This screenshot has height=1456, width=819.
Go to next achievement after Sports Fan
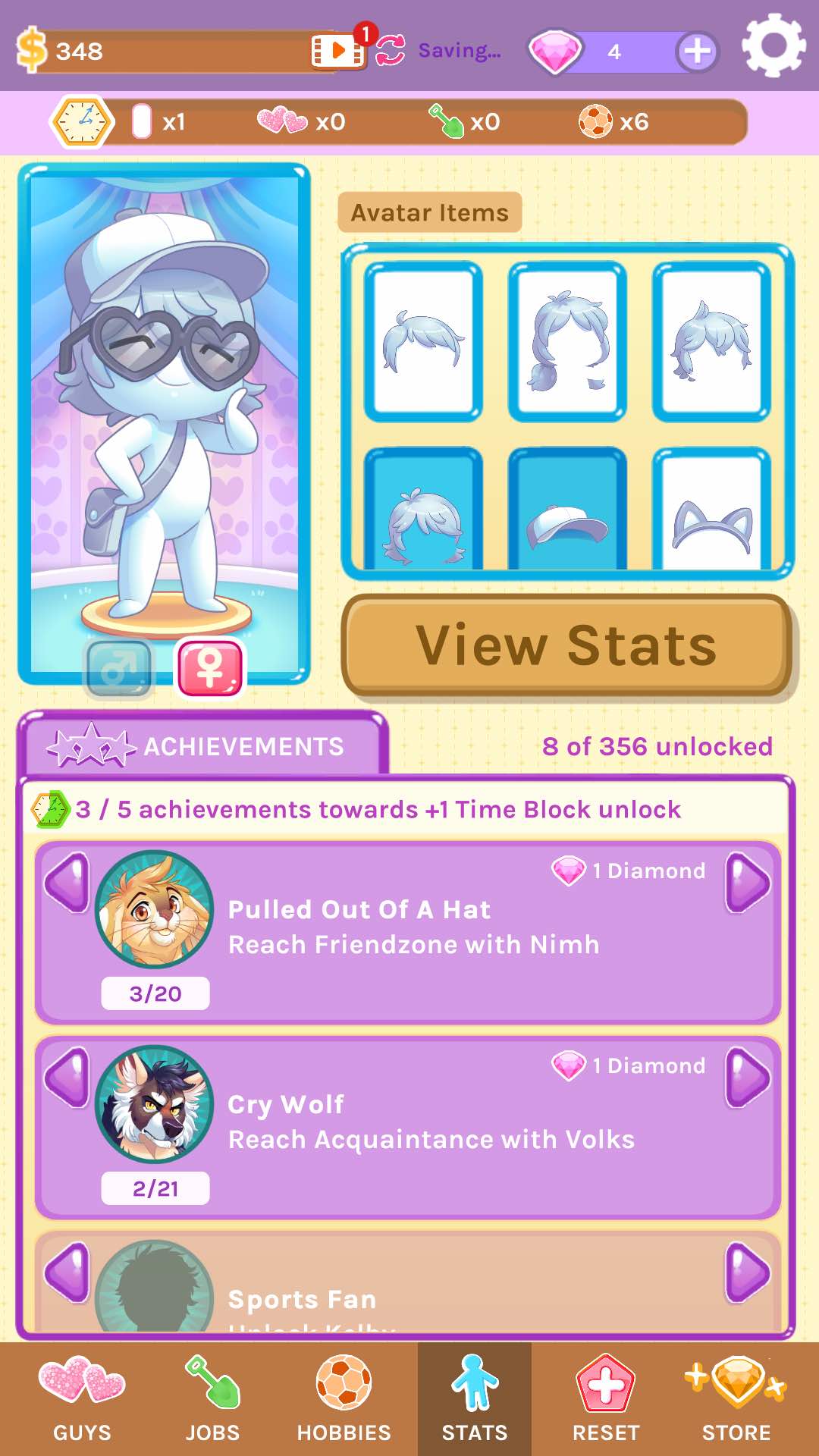(748, 1272)
